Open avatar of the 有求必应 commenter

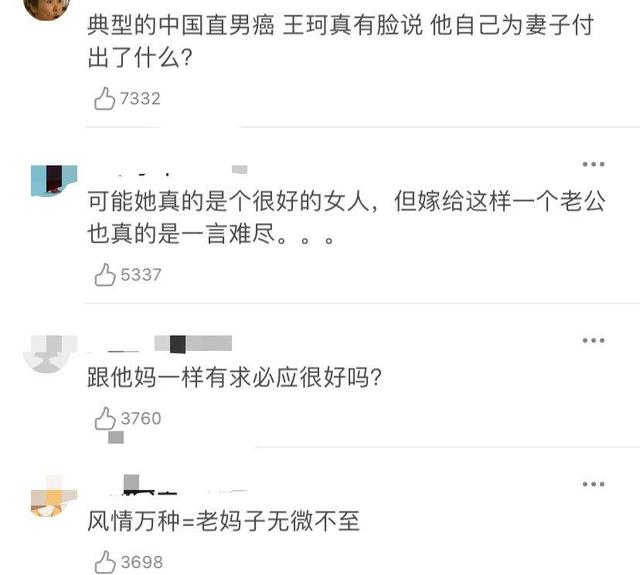pyautogui.click(x=52, y=353)
